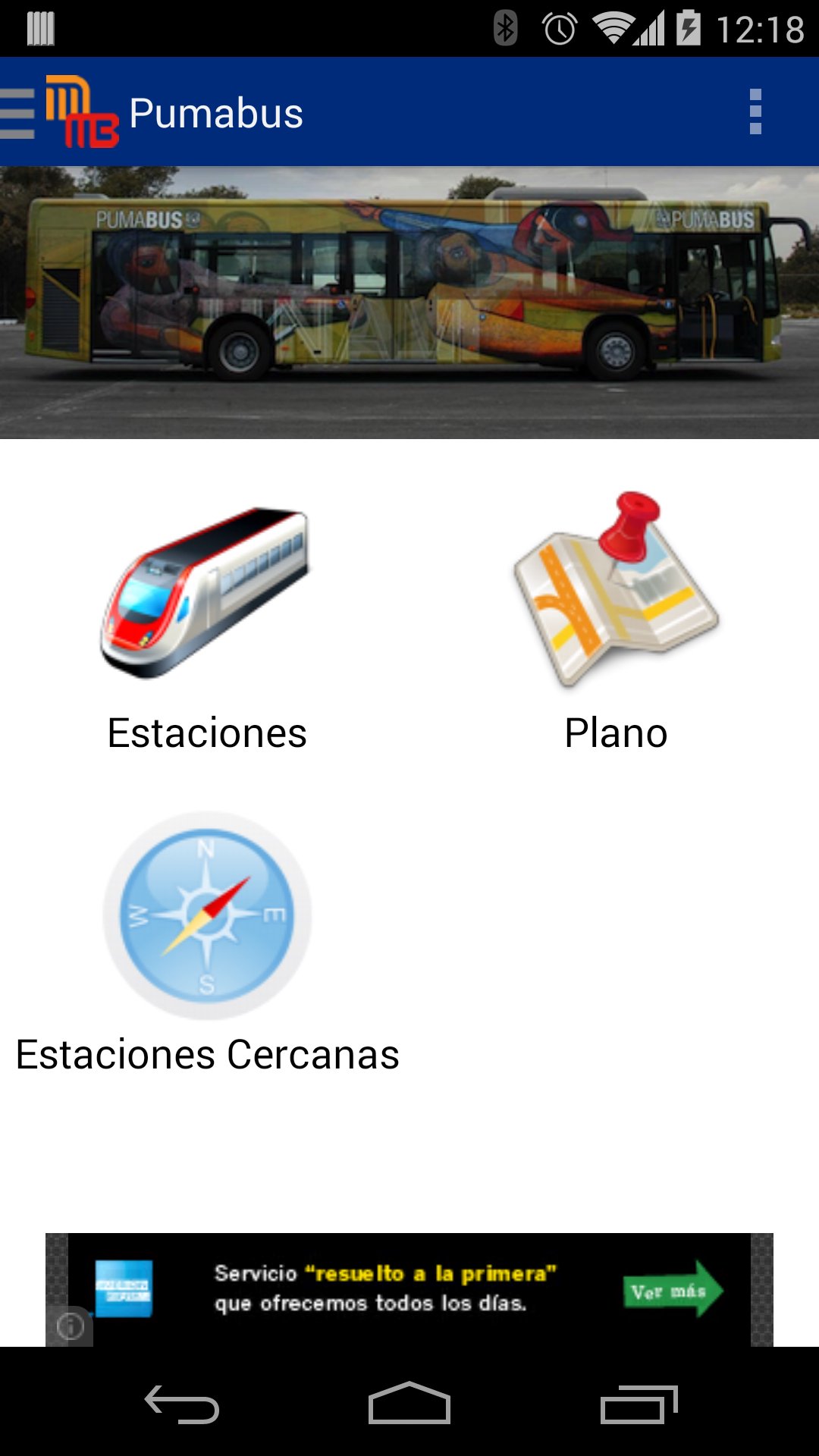Go back with the system back button

182,1404
